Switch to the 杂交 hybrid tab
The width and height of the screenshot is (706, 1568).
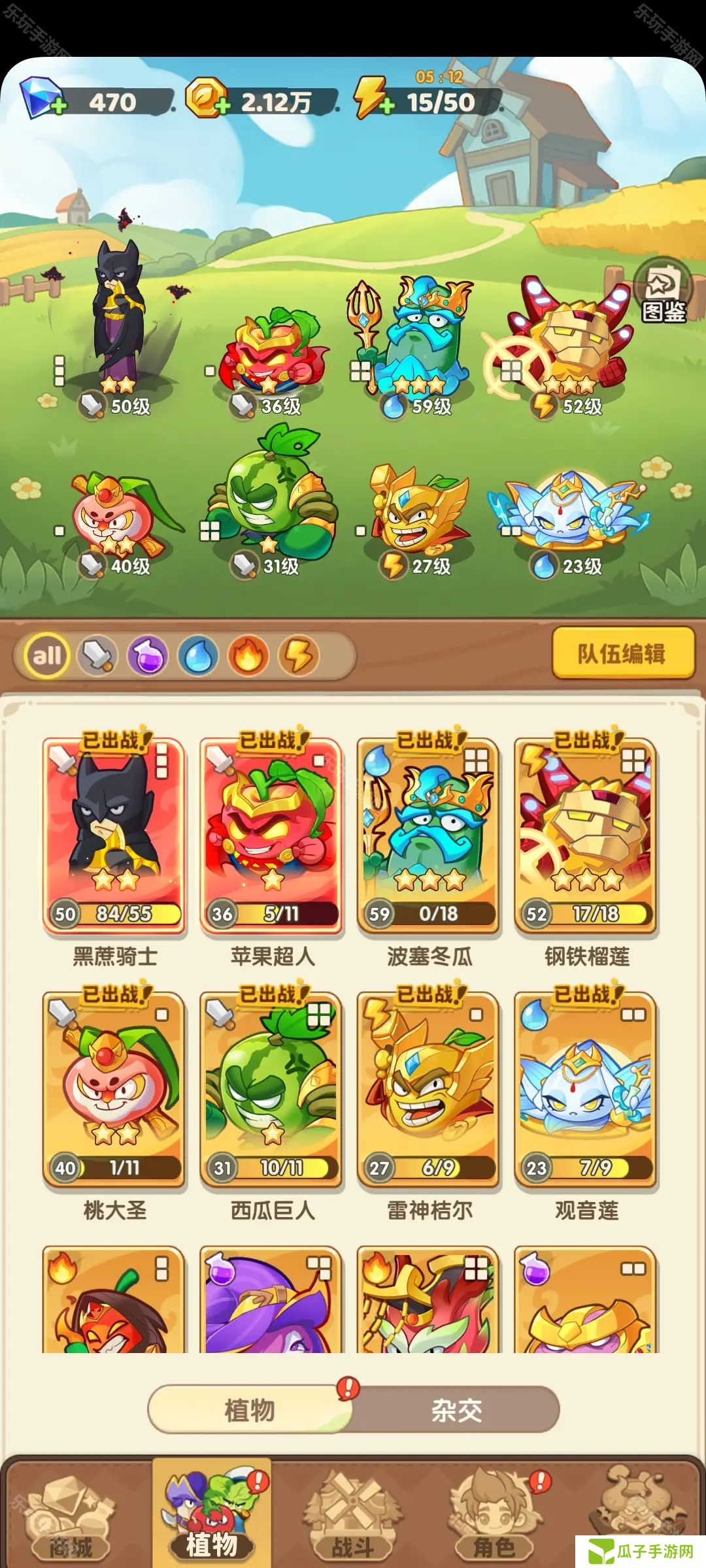pyautogui.click(x=456, y=1411)
